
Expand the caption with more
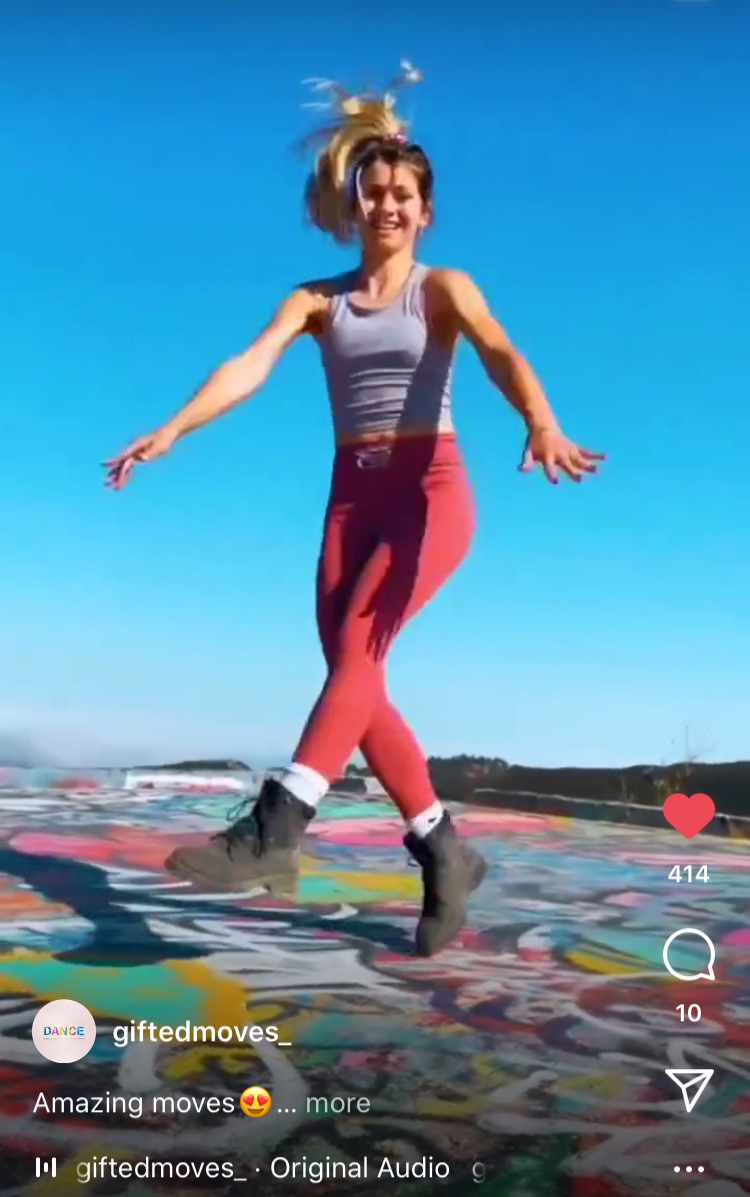(338, 1103)
